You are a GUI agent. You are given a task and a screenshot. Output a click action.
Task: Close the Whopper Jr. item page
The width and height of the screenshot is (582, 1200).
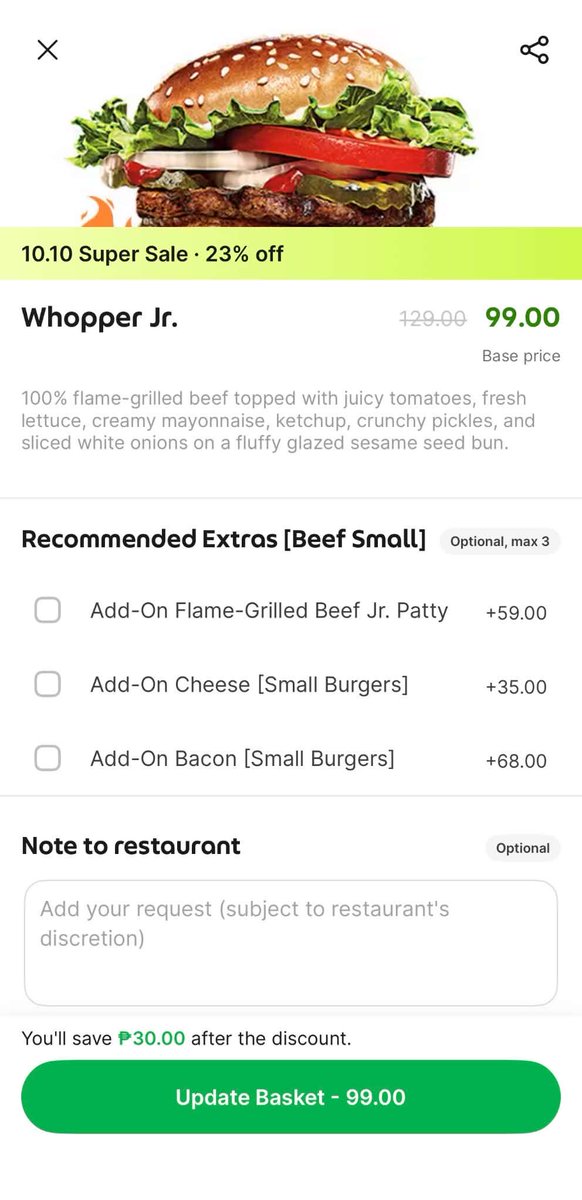tap(47, 49)
